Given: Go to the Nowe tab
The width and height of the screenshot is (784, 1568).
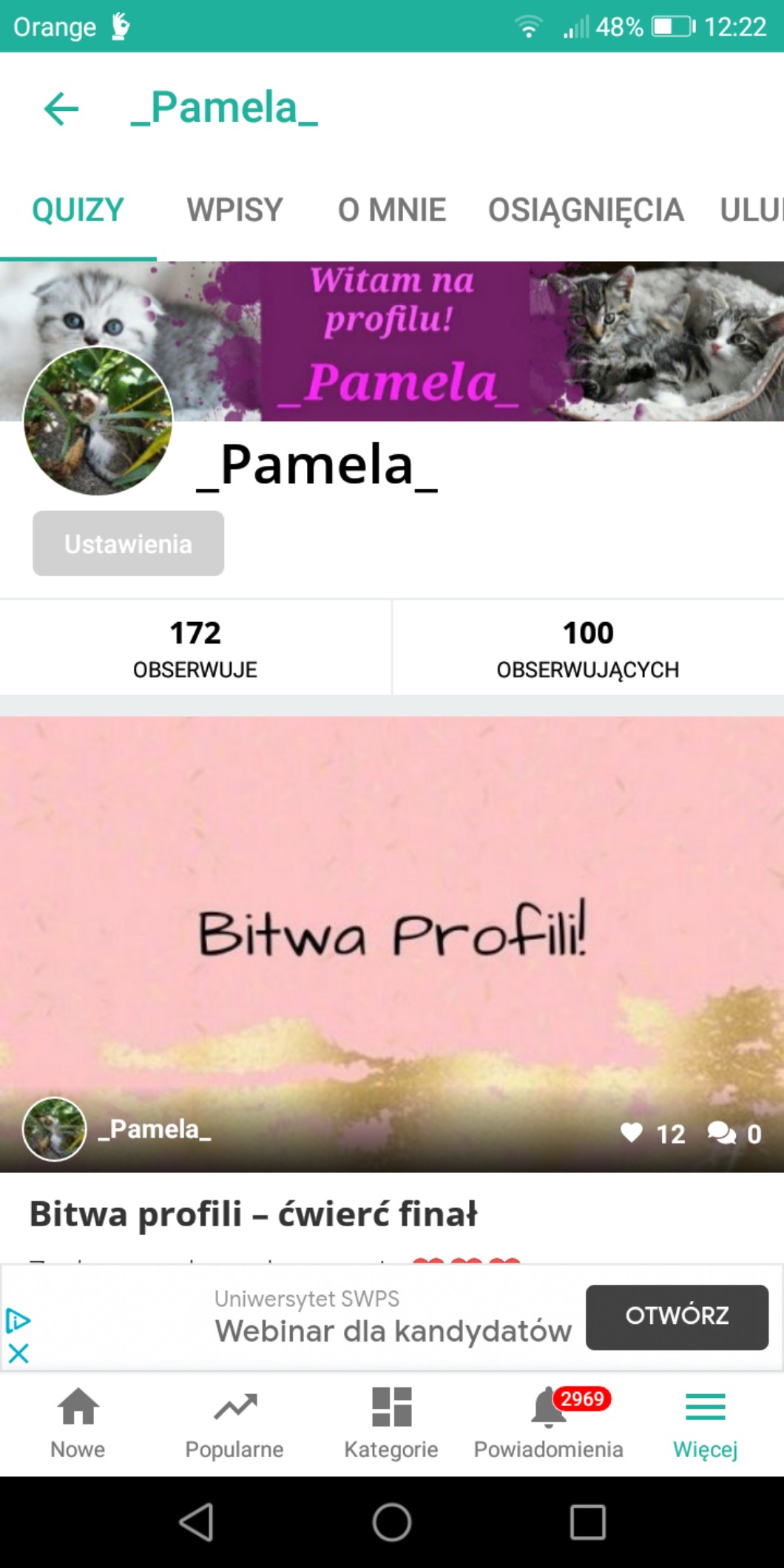Looking at the screenshot, I should tap(78, 1423).
